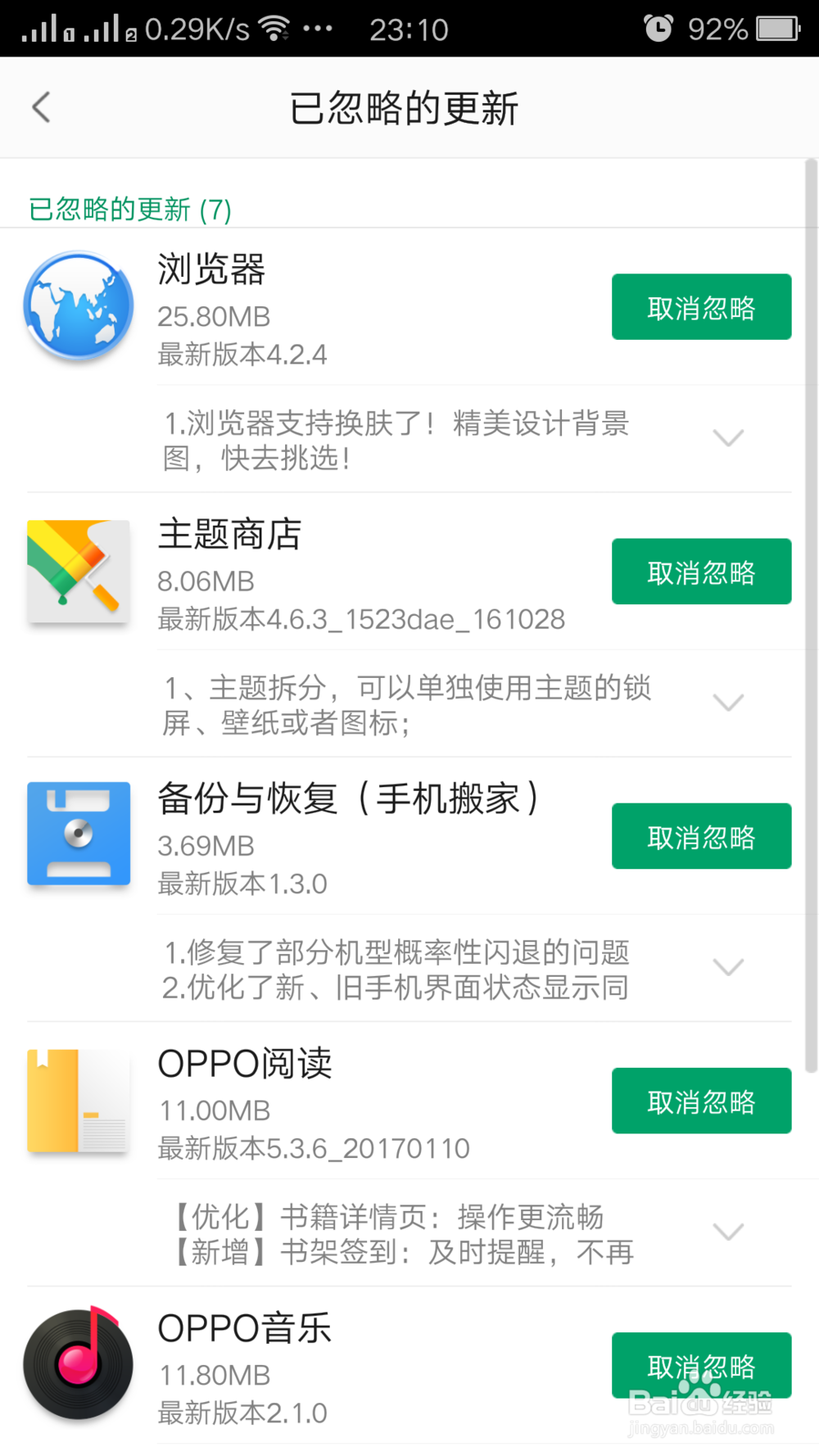Image resolution: width=819 pixels, height=1456 pixels.
Task: Expand the 主题商店 update description
Action: click(x=729, y=703)
